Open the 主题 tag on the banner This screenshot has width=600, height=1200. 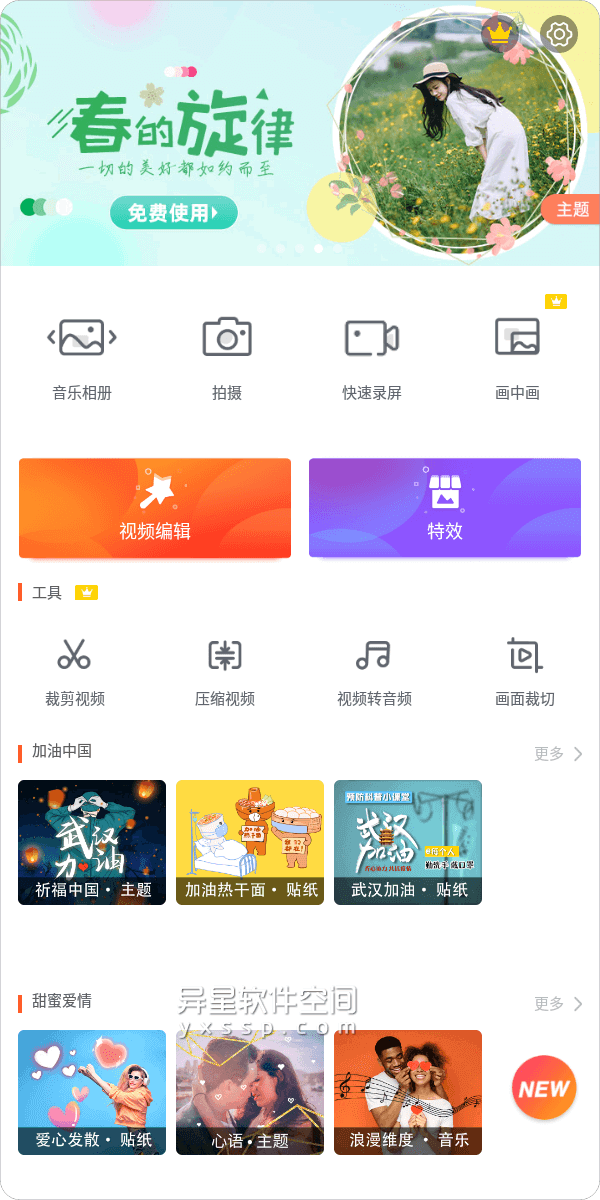tap(572, 209)
